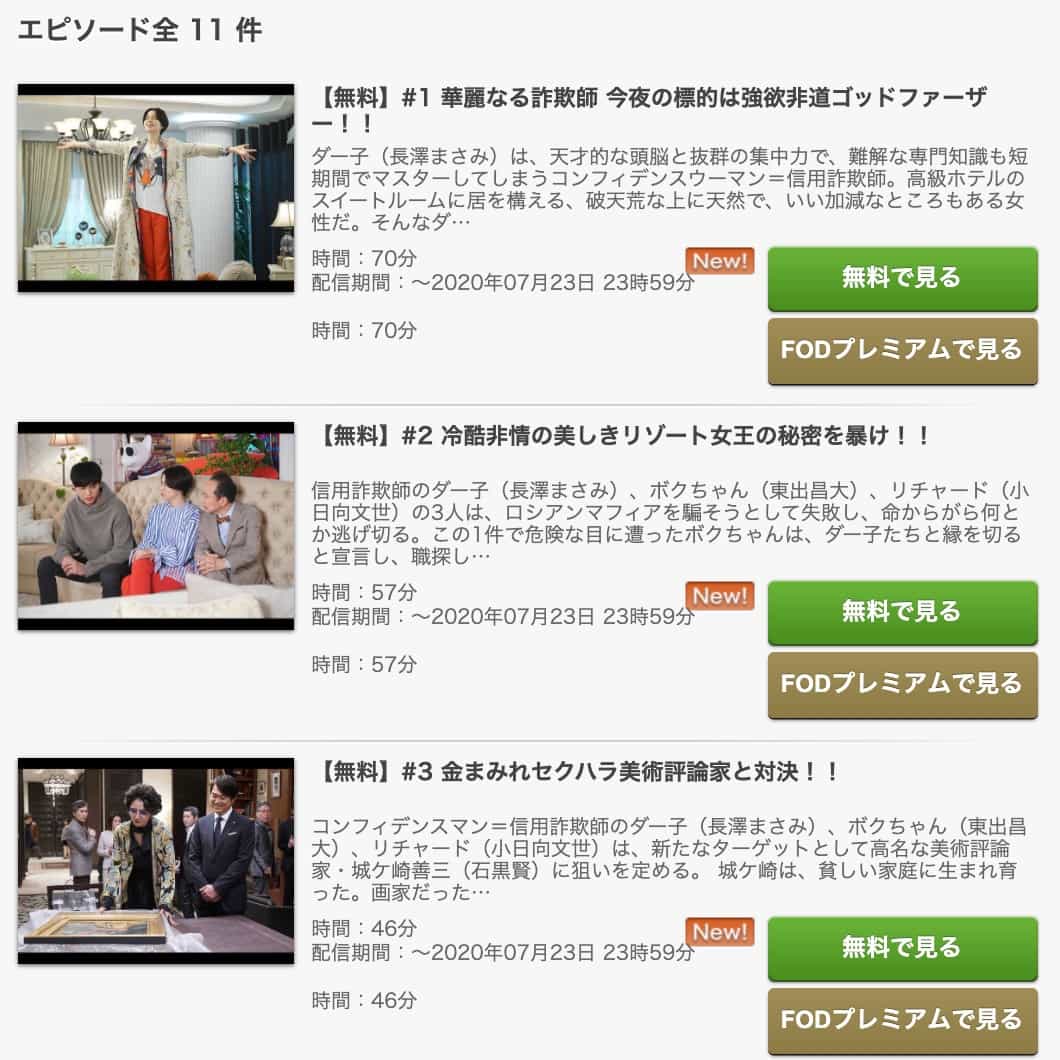Tap 無料で見る for episode #3

click(902, 948)
